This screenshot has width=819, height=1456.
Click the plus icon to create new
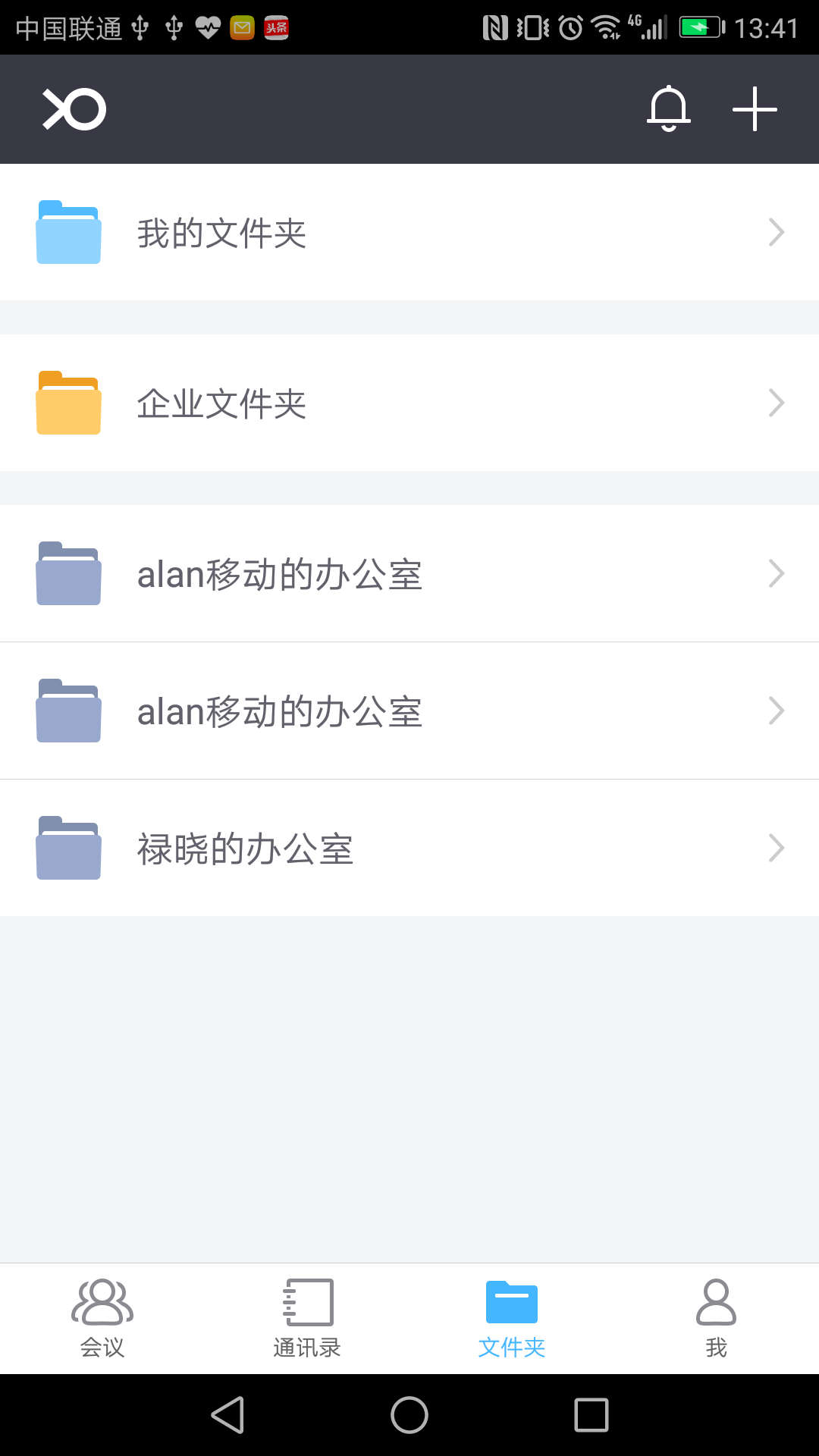click(755, 108)
